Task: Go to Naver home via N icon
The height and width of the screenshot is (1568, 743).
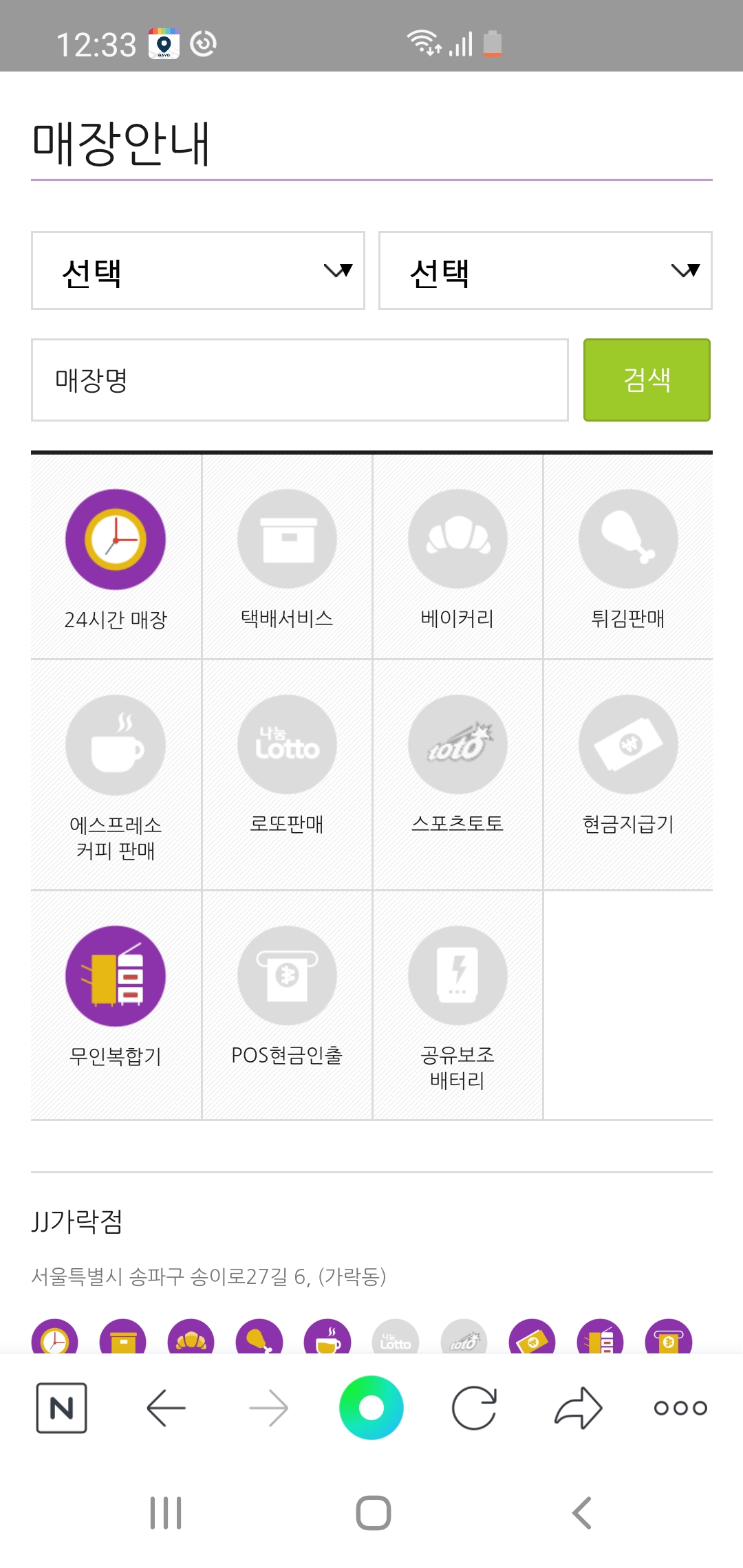Action: click(x=61, y=1408)
